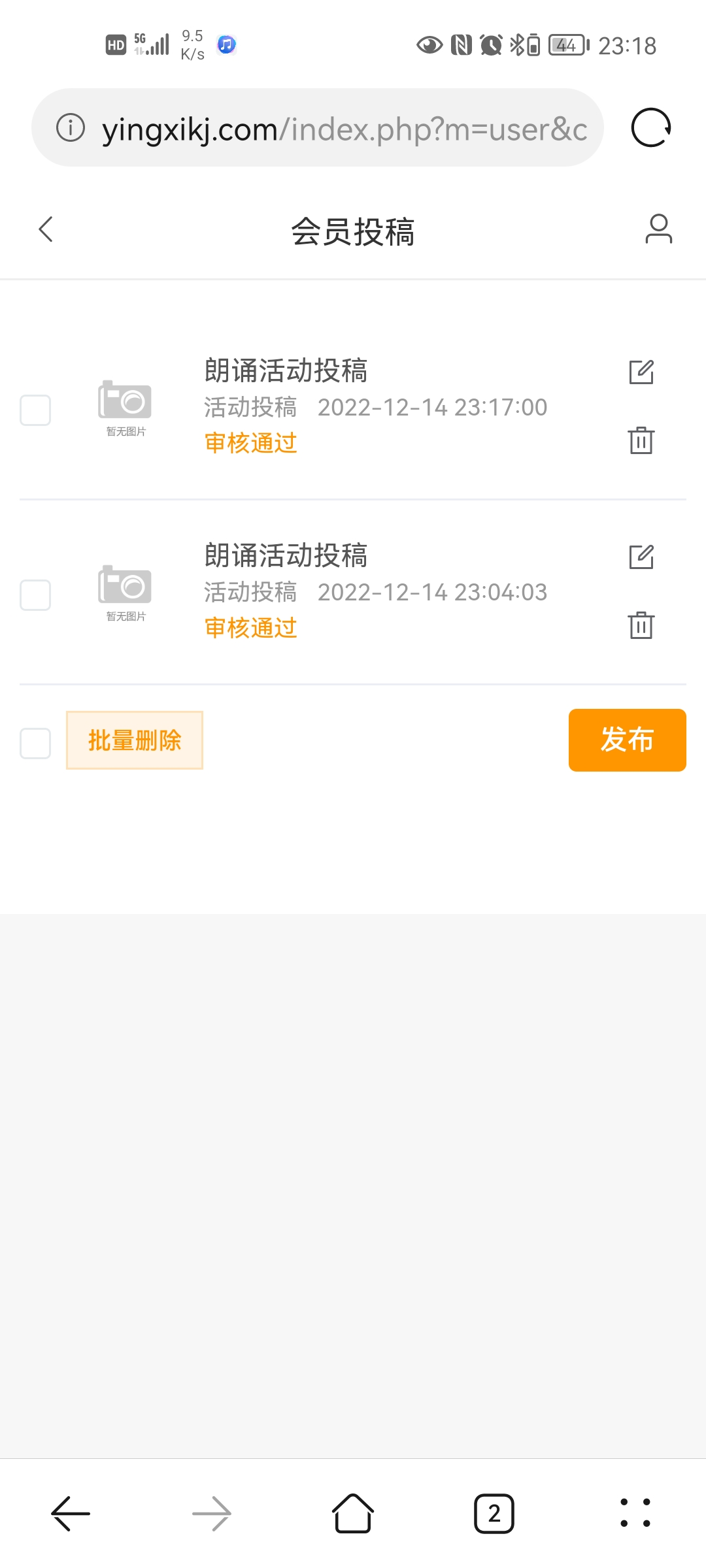Open the 朗诵活动投稿 entry from 23:17:00
The image size is (706, 1568).
click(x=286, y=370)
